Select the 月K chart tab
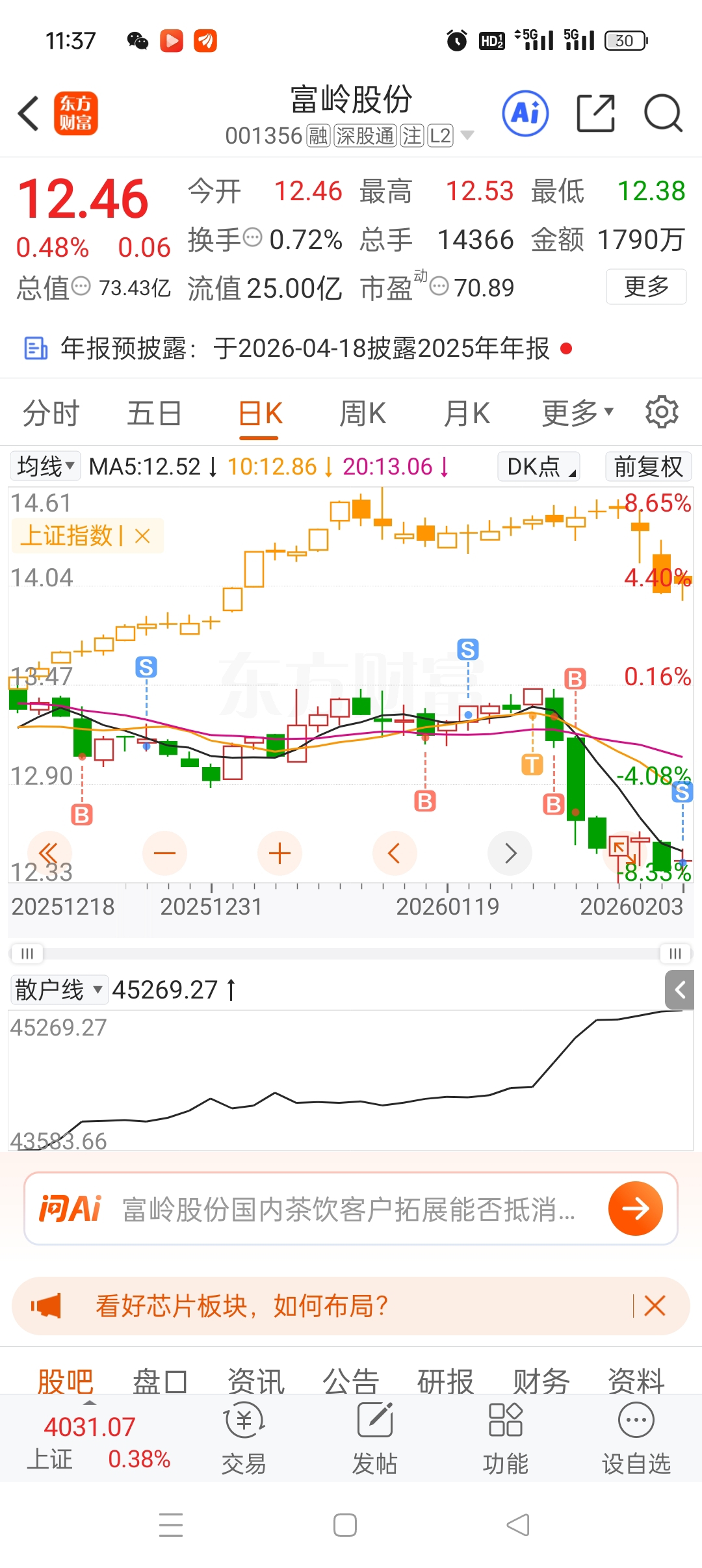702x1568 pixels. [466, 413]
